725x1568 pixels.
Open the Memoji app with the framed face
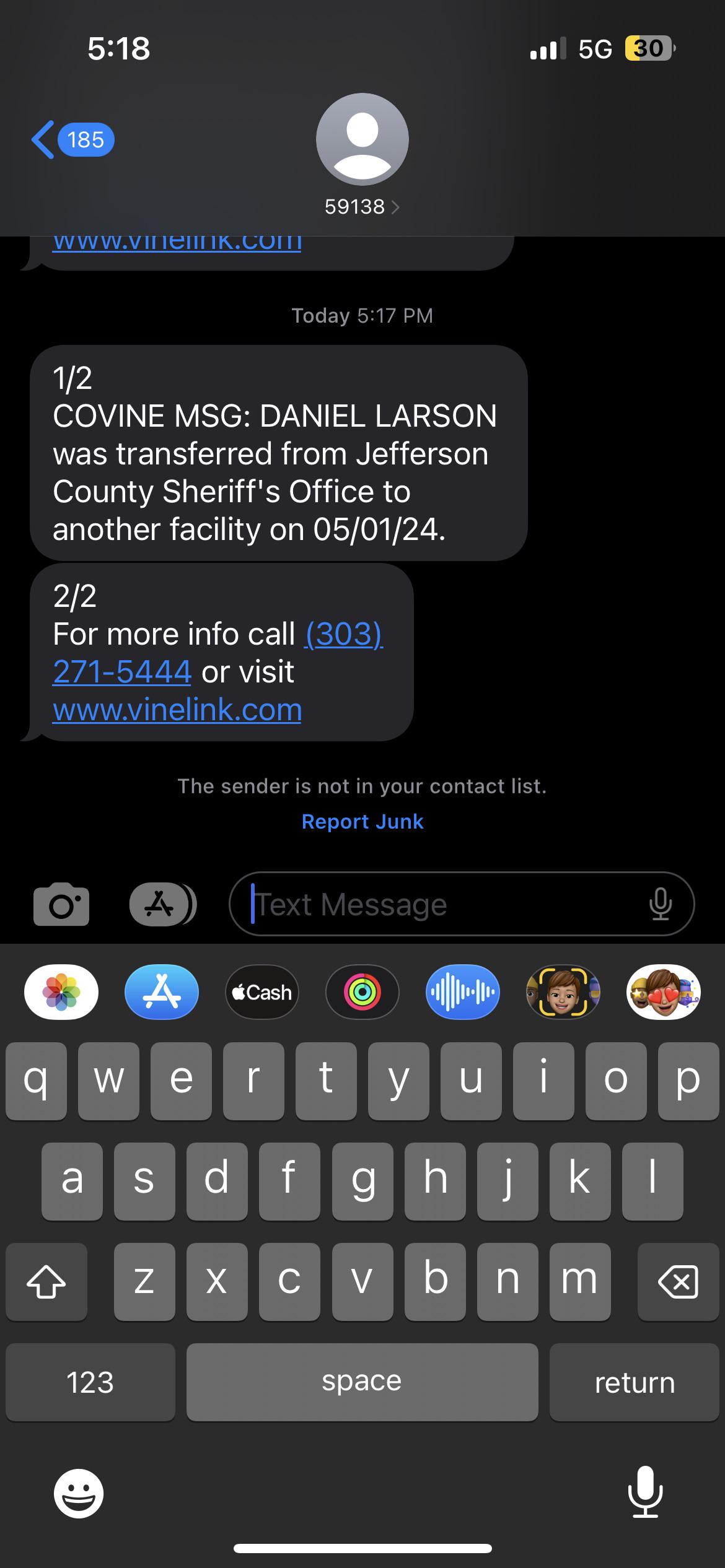[563, 992]
